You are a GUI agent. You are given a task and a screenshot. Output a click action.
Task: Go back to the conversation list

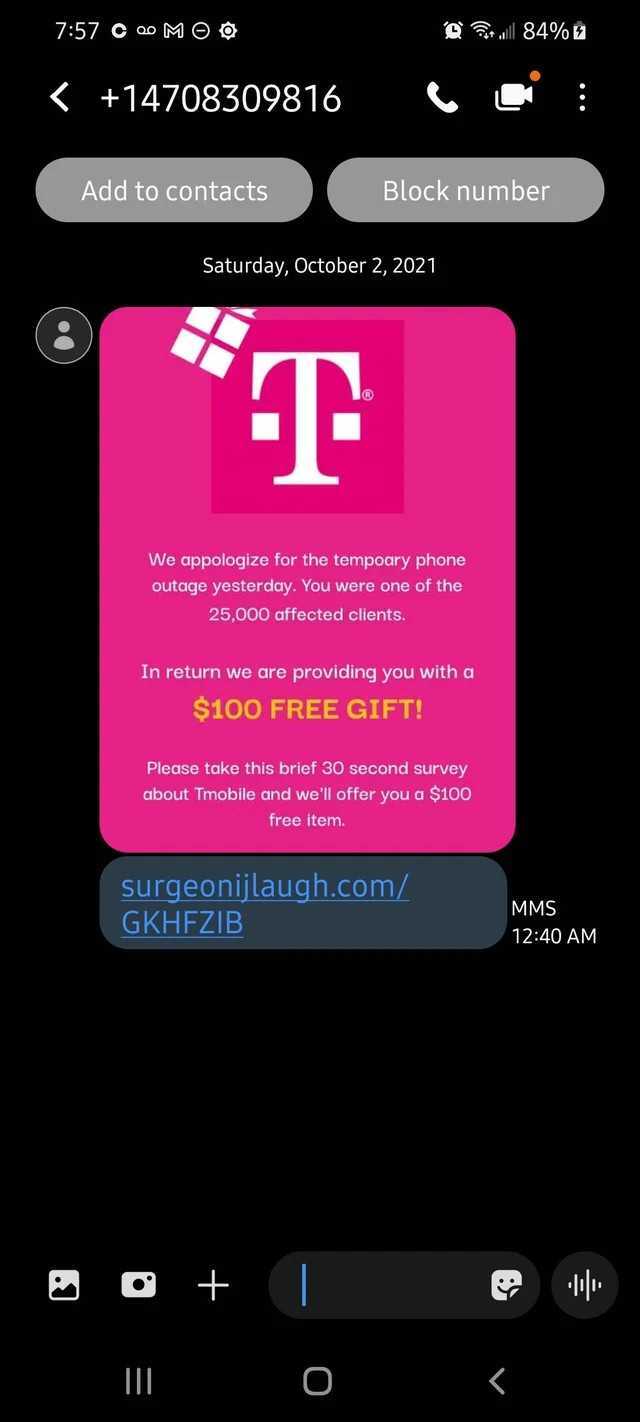60,97
